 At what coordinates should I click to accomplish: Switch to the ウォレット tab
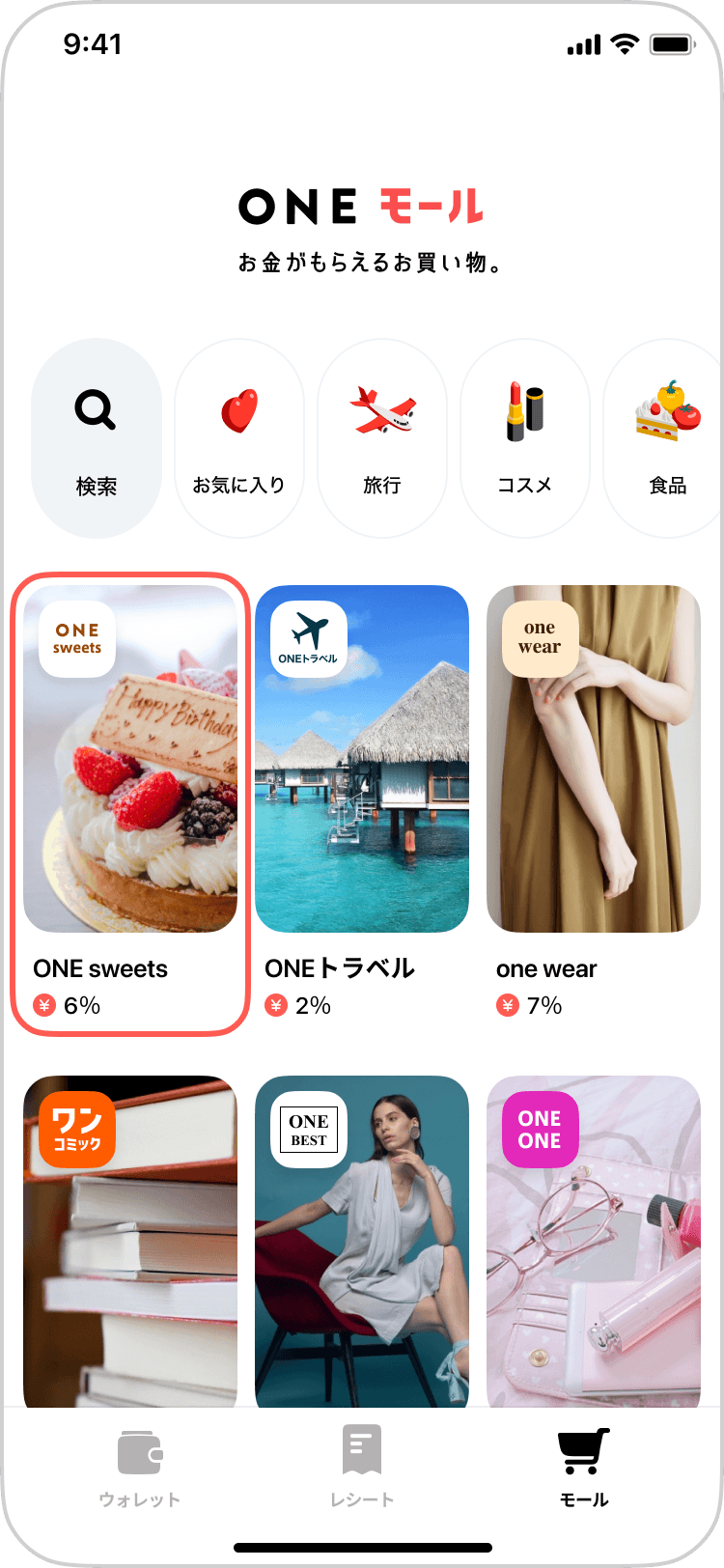click(x=140, y=1469)
